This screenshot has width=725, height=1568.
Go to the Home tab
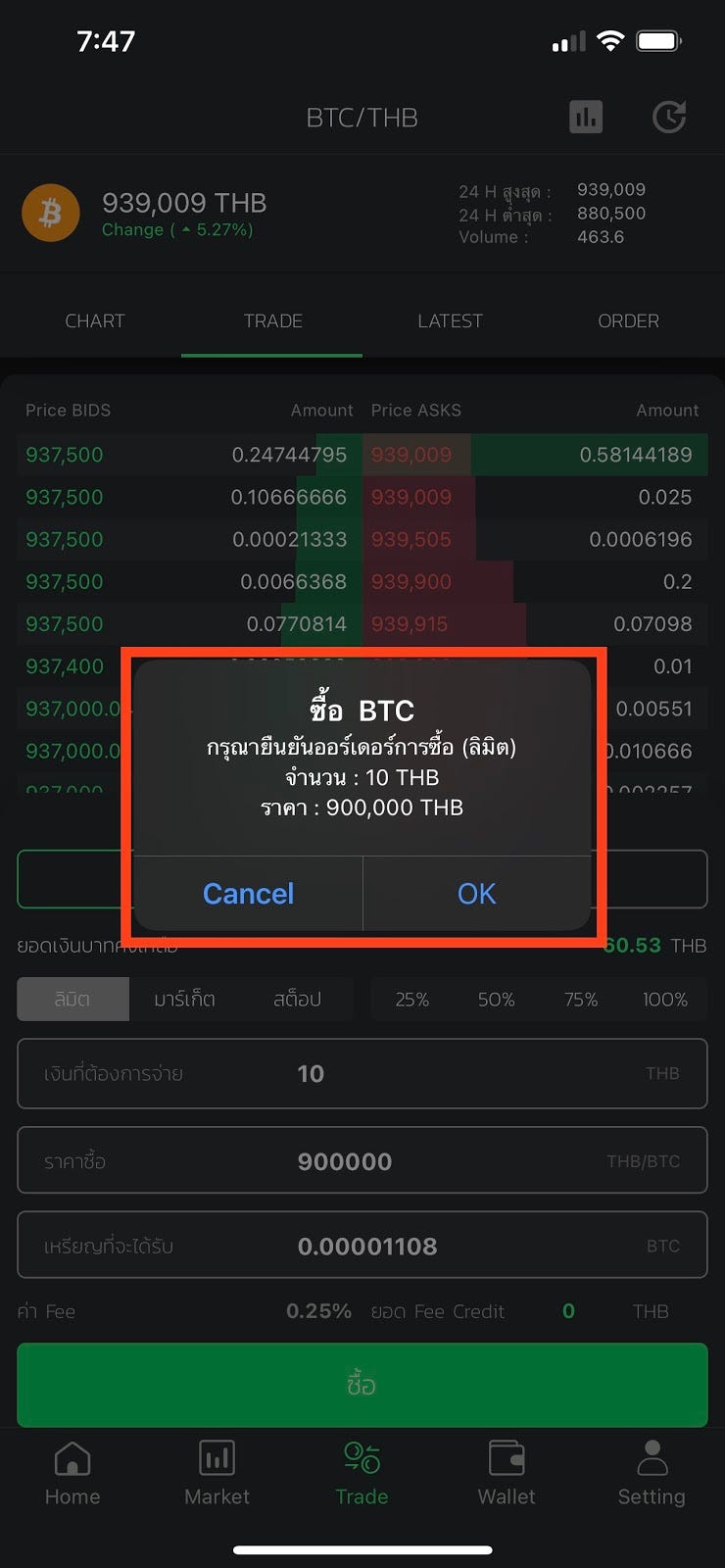pos(72,1472)
